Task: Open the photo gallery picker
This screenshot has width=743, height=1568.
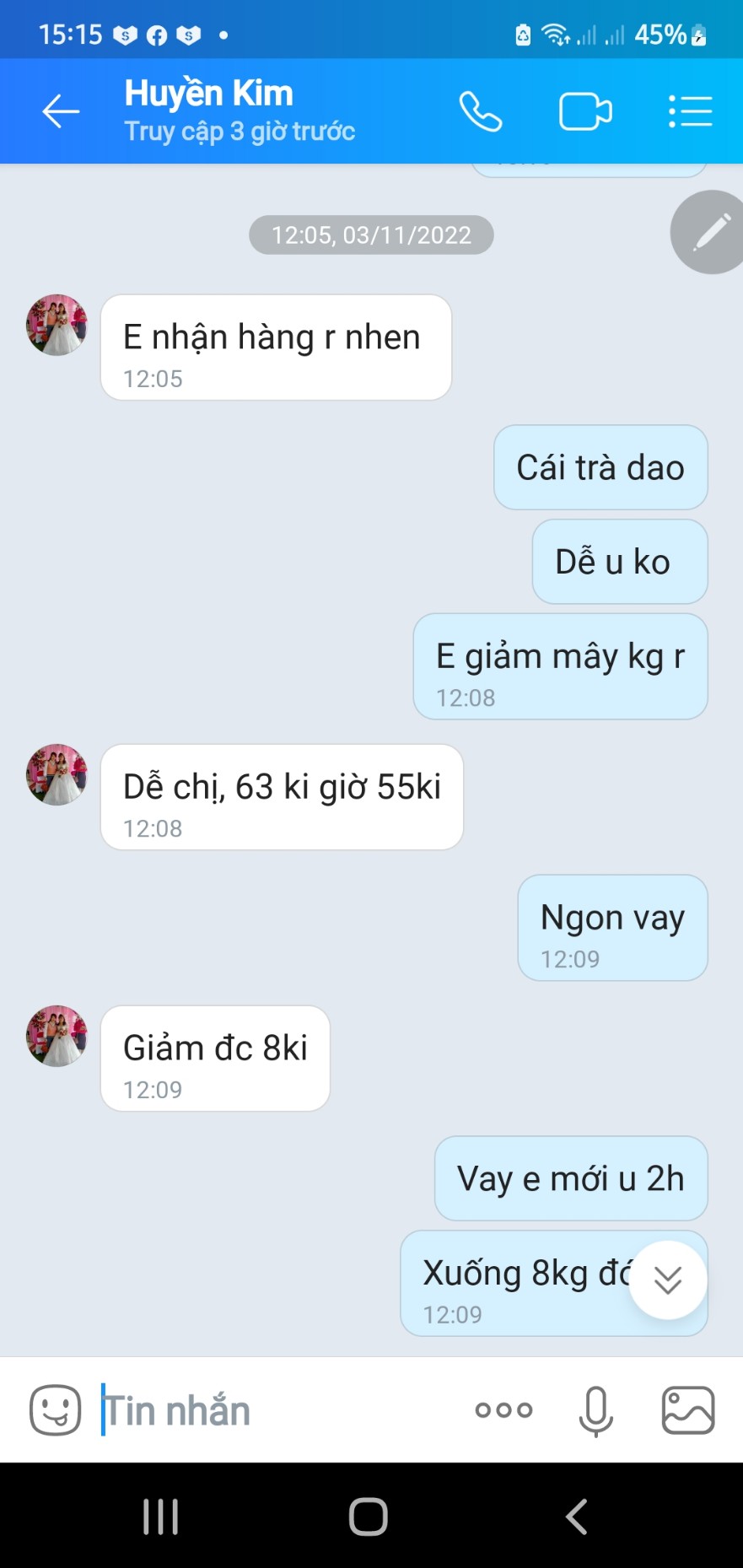Action: 688,1409
